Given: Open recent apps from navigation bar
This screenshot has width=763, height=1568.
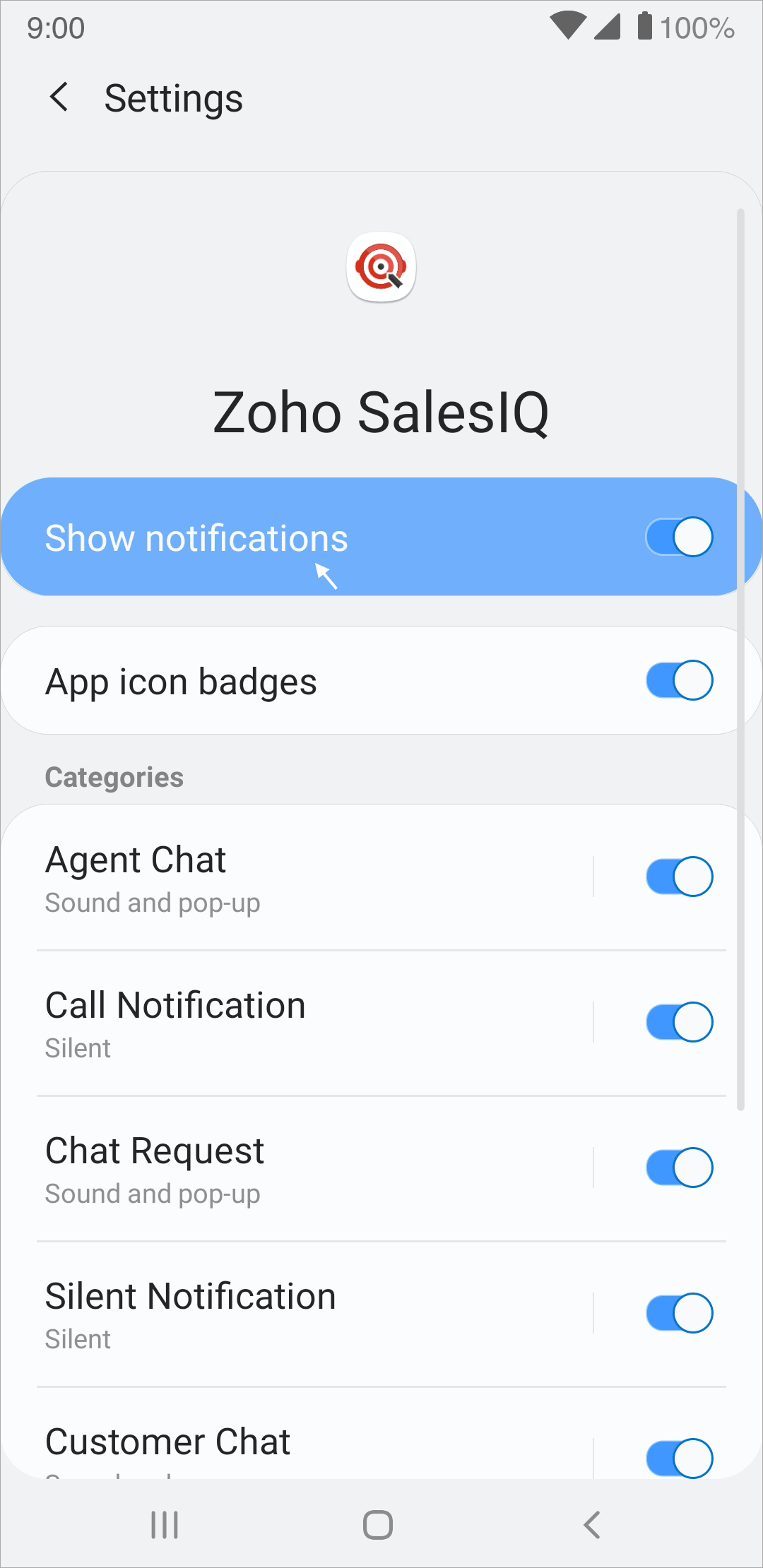Looking at the screenshot, I should [165, 1525].
